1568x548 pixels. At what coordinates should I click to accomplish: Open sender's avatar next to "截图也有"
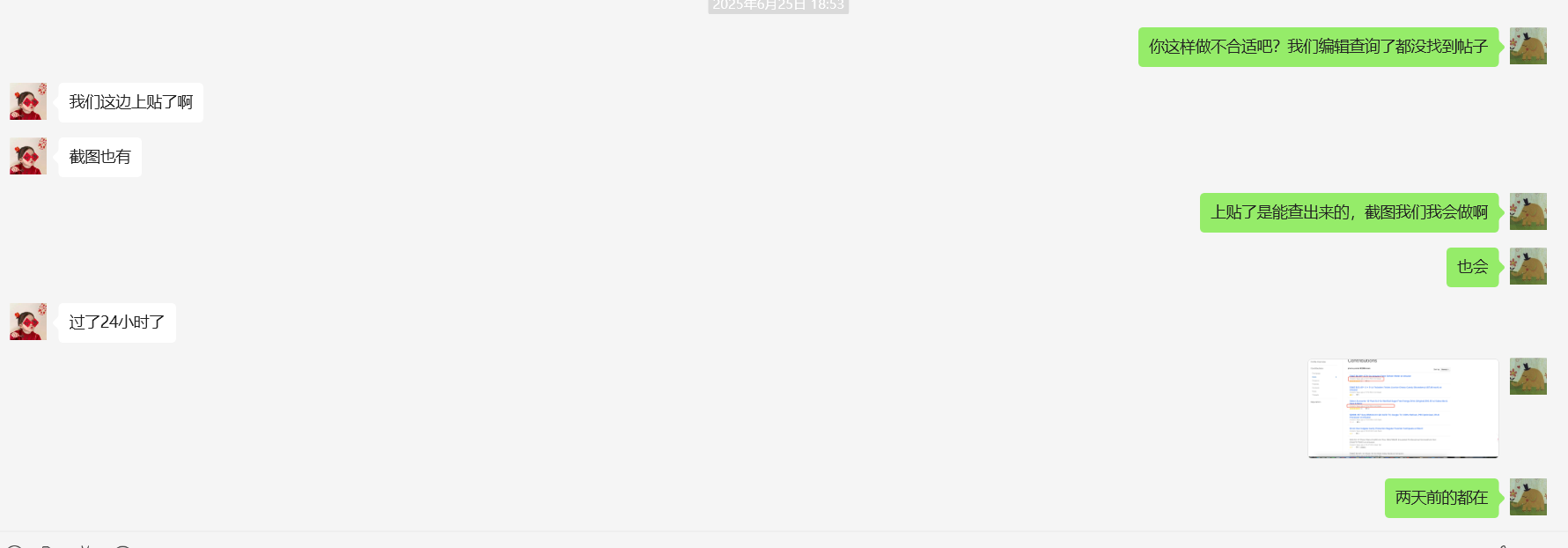pyautogui.click(x=28, y=156)
